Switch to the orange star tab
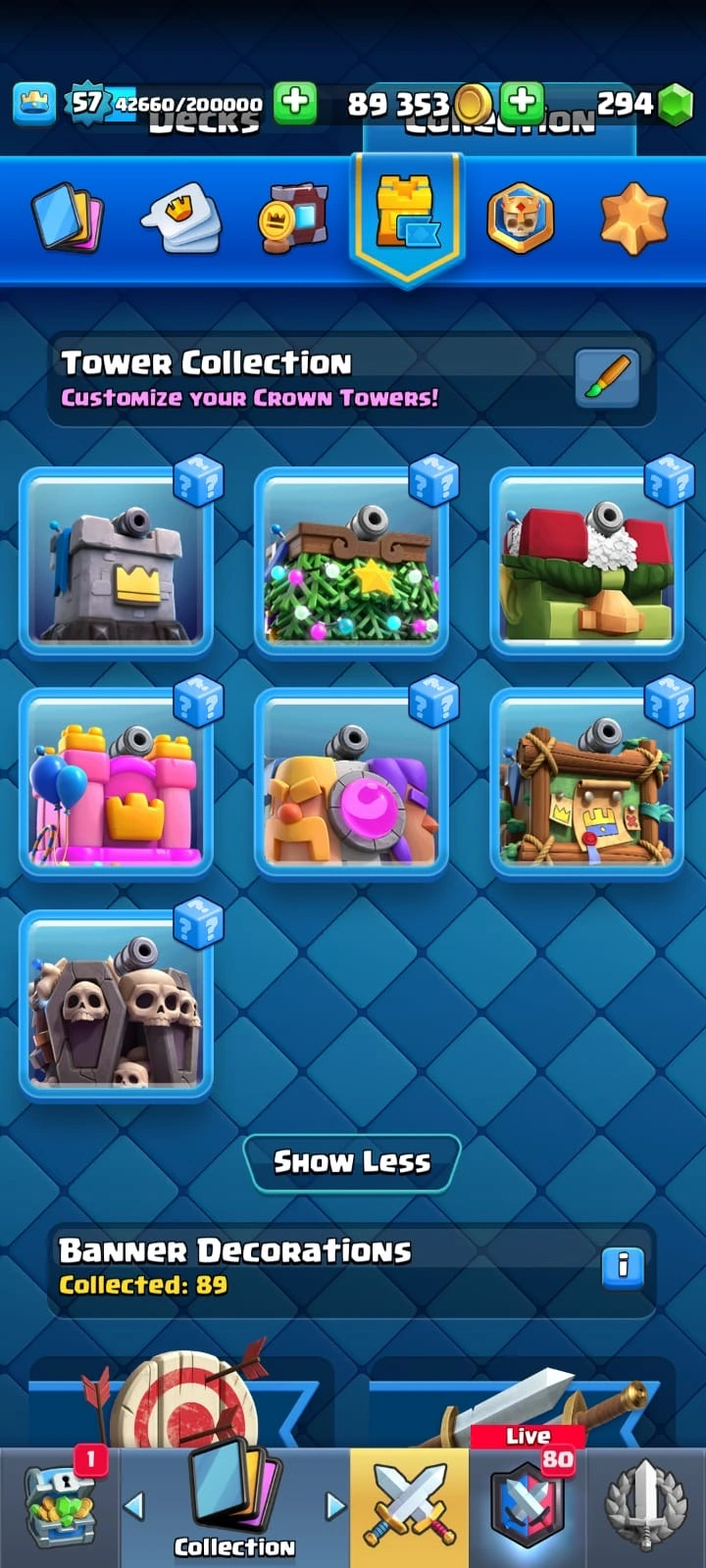 (x=633, y=218)
